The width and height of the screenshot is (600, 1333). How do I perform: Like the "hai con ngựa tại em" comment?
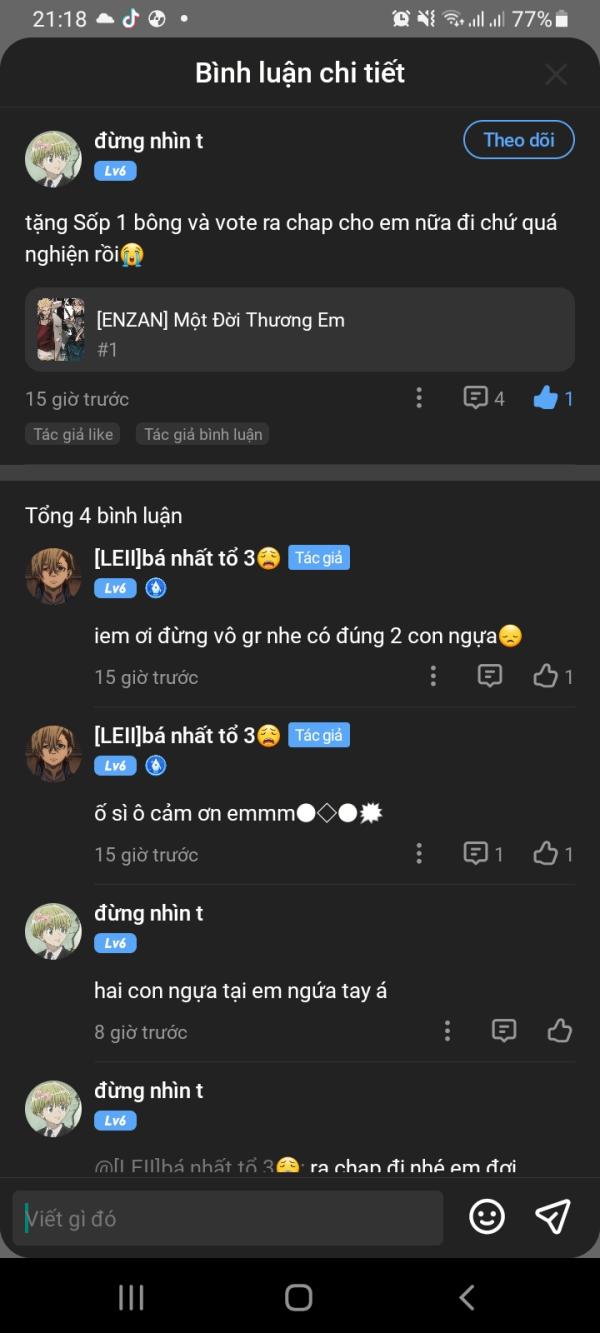tap(560, 1030)
